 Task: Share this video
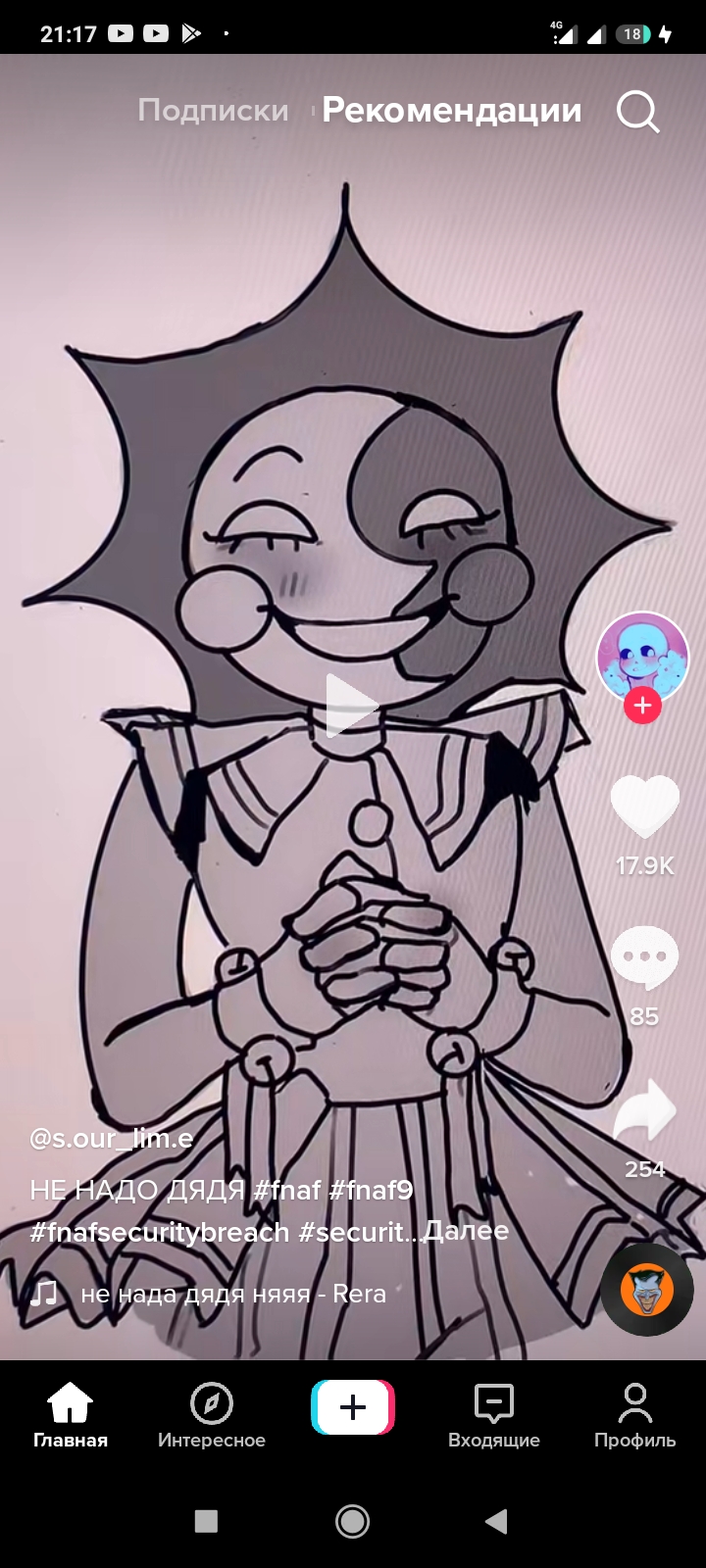click(x=644, y=1110)
